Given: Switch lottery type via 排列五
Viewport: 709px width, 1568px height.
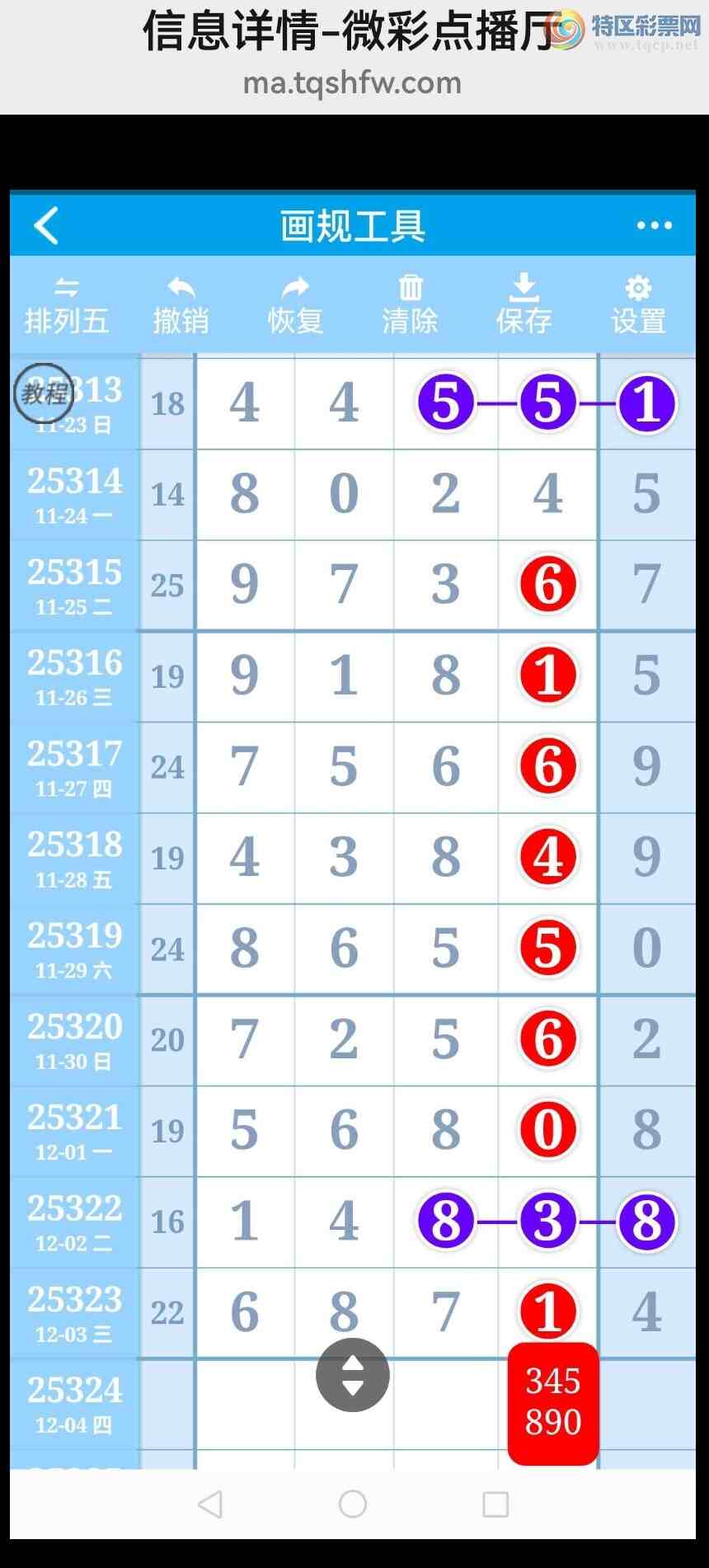Looking at the screenshot, I should 67,307.
